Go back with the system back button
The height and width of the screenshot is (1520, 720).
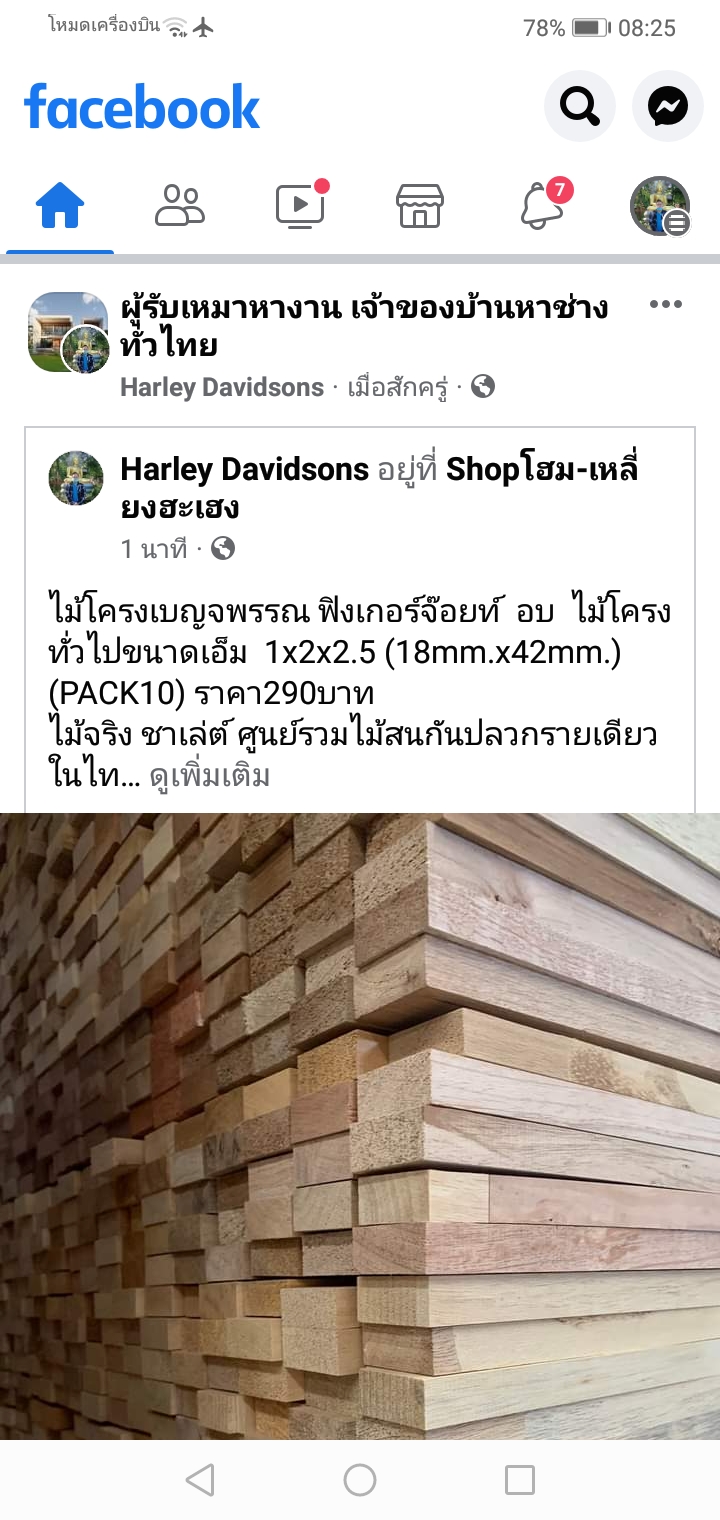(x=200, y=1480)
